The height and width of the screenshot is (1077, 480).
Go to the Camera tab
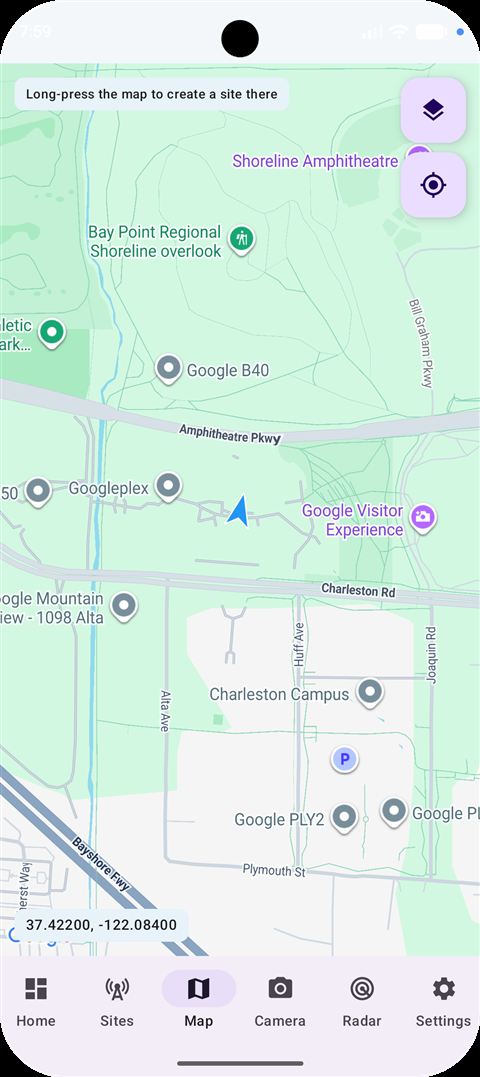coord(279,1002)
